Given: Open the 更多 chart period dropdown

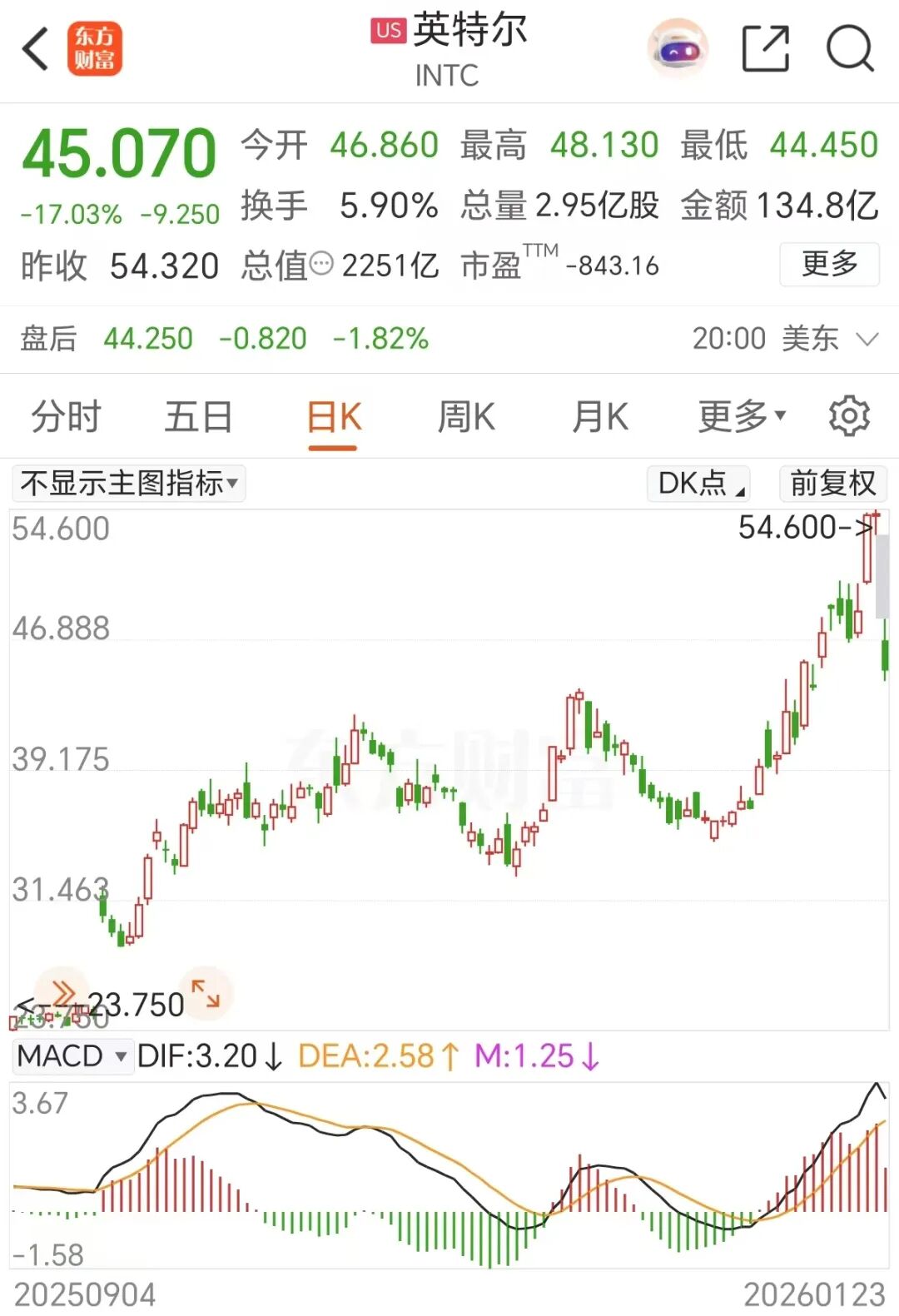Looking at the screenshot, I should tap(741, 416).
